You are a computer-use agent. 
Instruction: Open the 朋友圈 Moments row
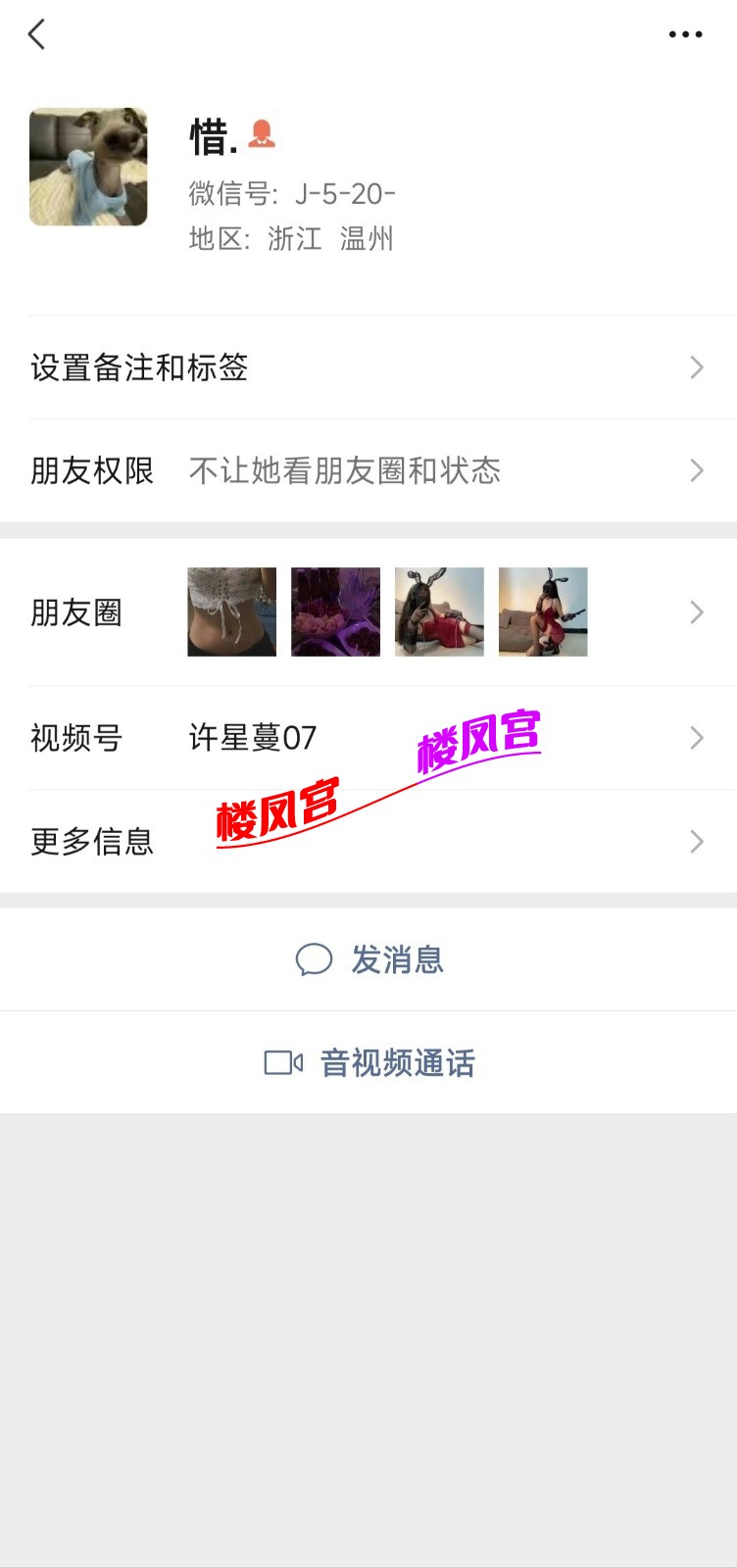click(368, 612)
